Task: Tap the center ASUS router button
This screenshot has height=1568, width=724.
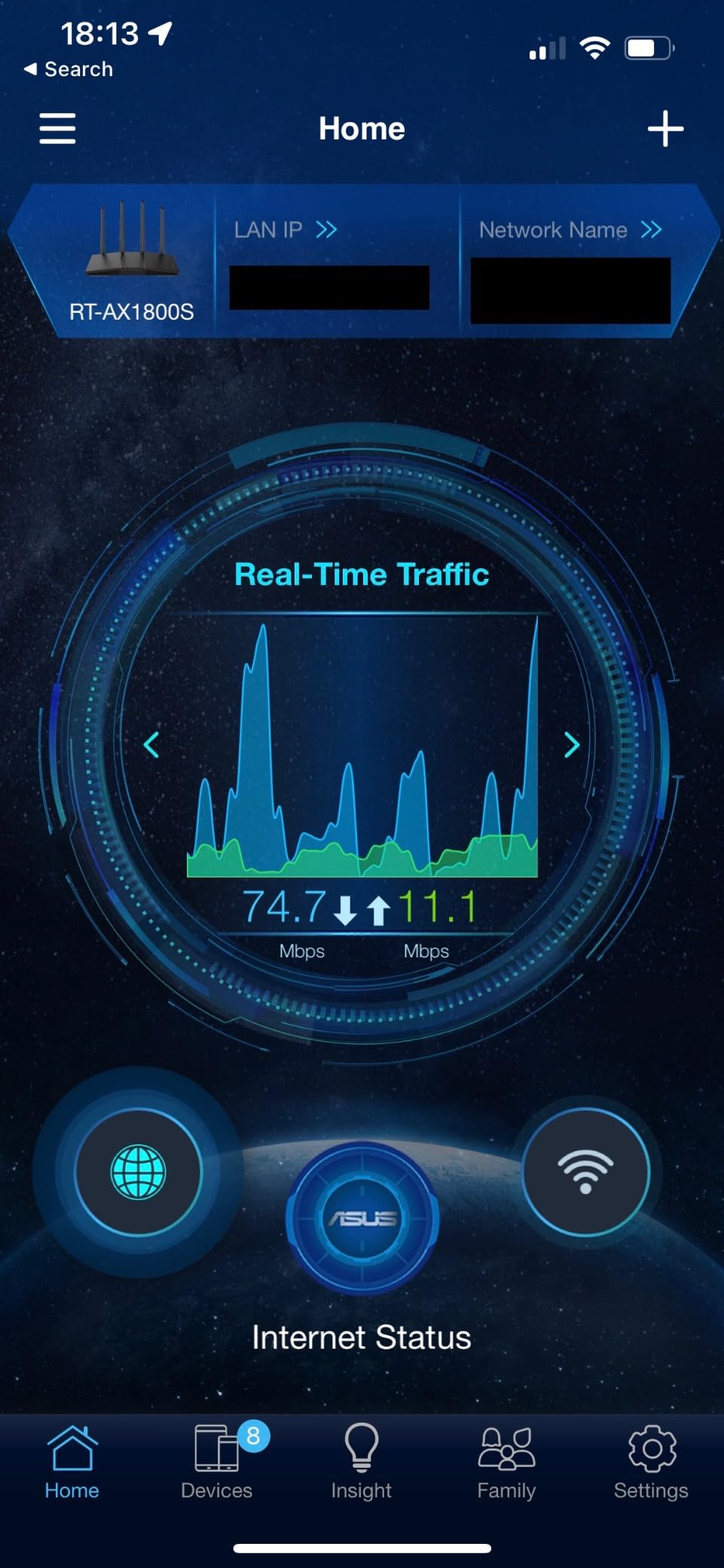Action: (362, 1218)
